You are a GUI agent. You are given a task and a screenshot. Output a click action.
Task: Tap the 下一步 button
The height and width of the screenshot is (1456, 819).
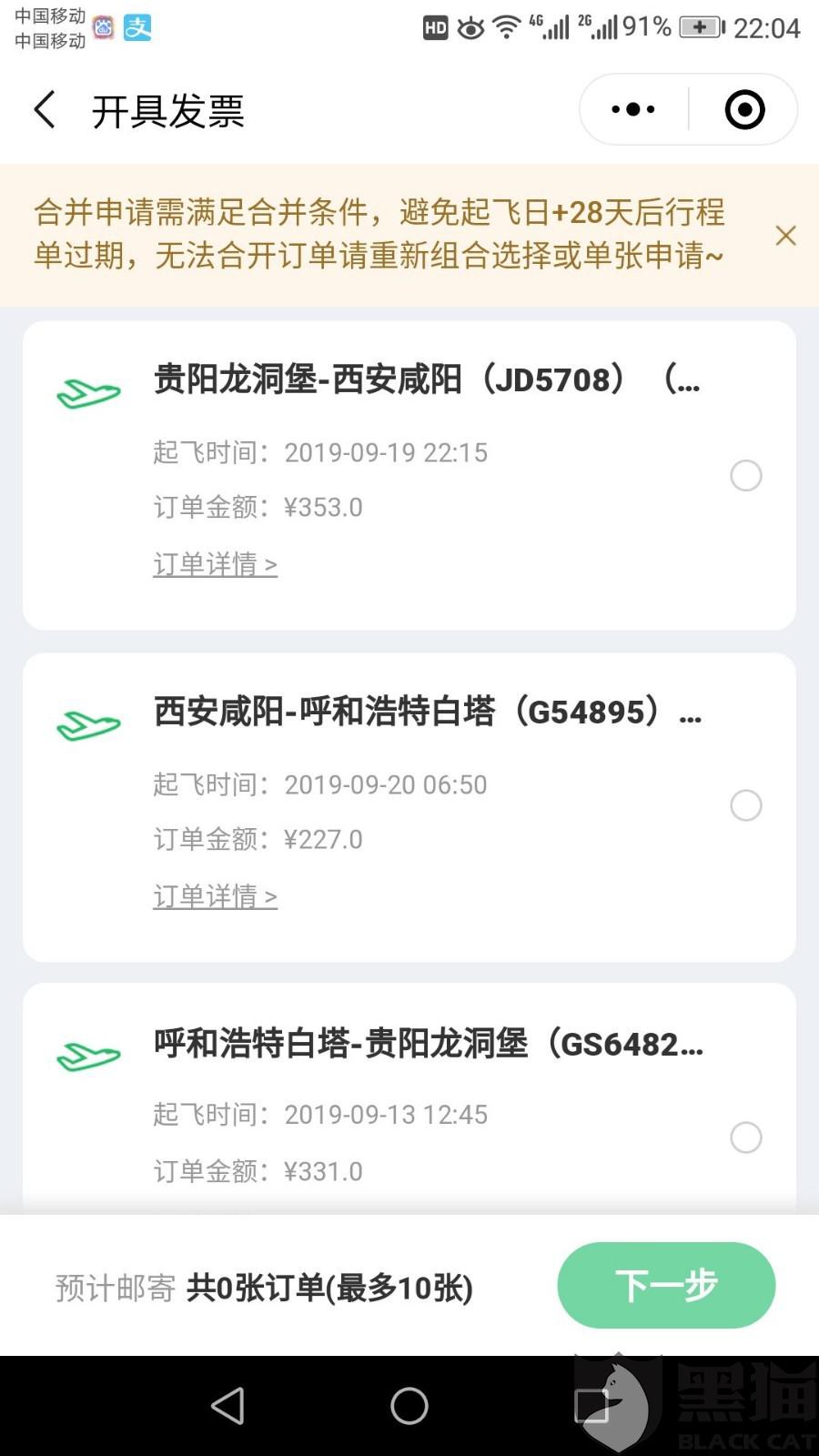(666, 1285)
